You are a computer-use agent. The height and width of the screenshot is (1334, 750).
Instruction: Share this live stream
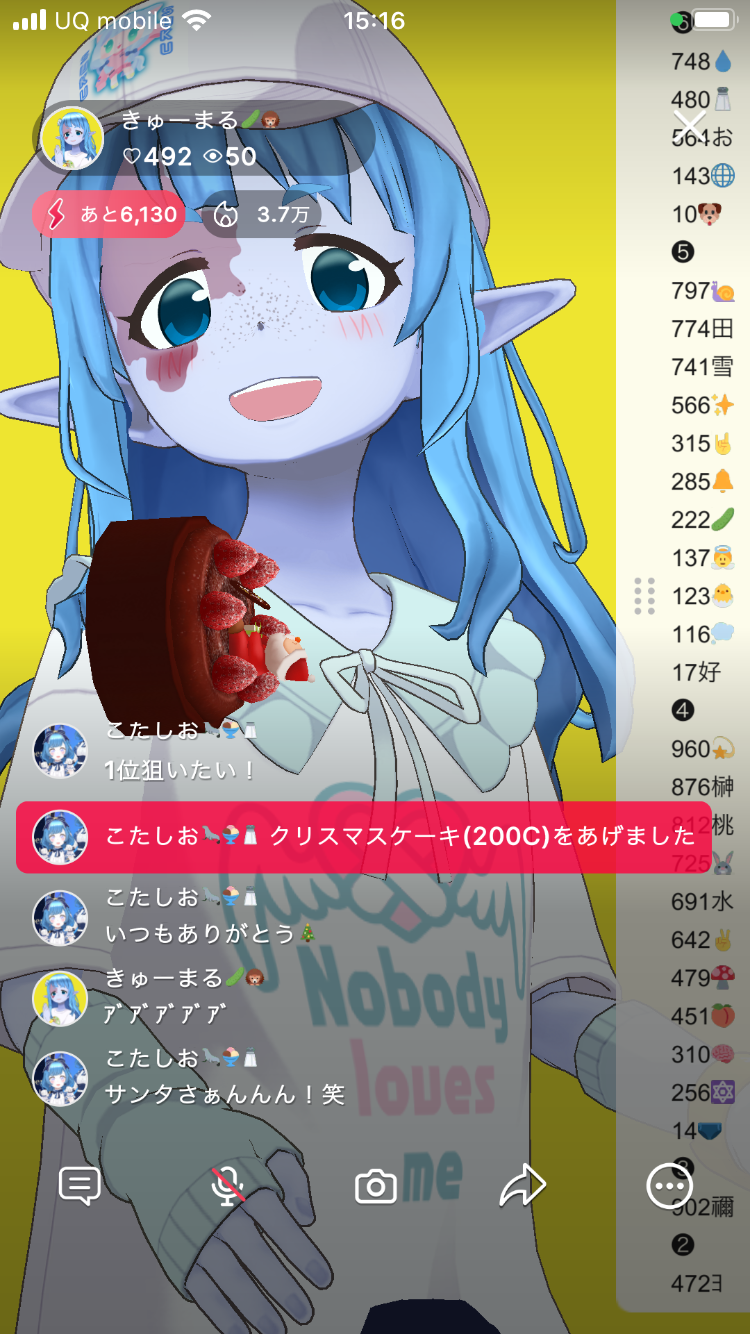(x=522, y=1186)
